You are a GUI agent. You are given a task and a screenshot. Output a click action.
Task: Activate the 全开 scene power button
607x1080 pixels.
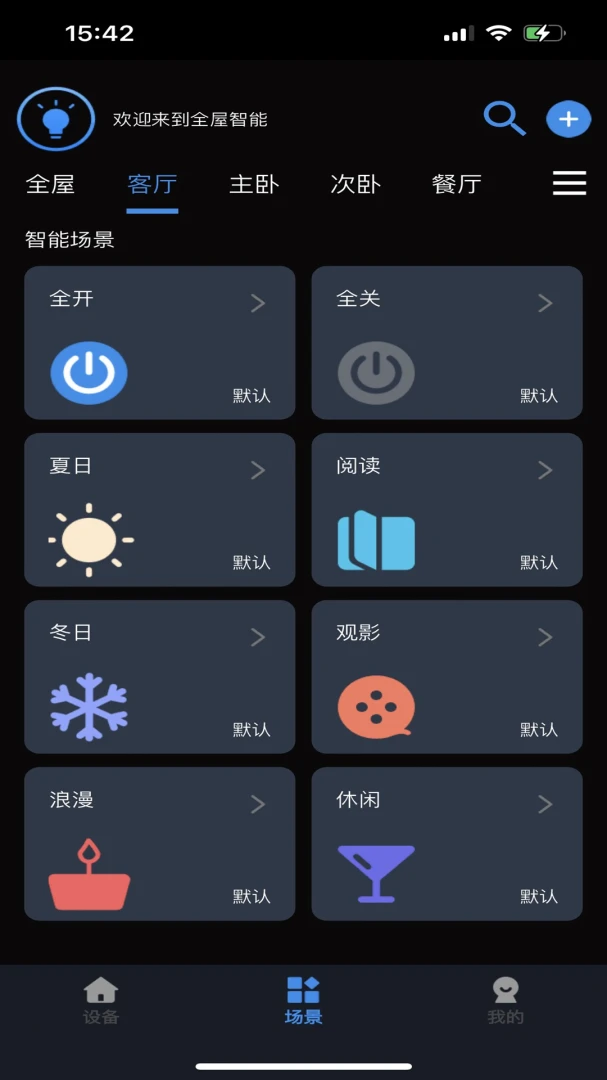tap(89, 373)
